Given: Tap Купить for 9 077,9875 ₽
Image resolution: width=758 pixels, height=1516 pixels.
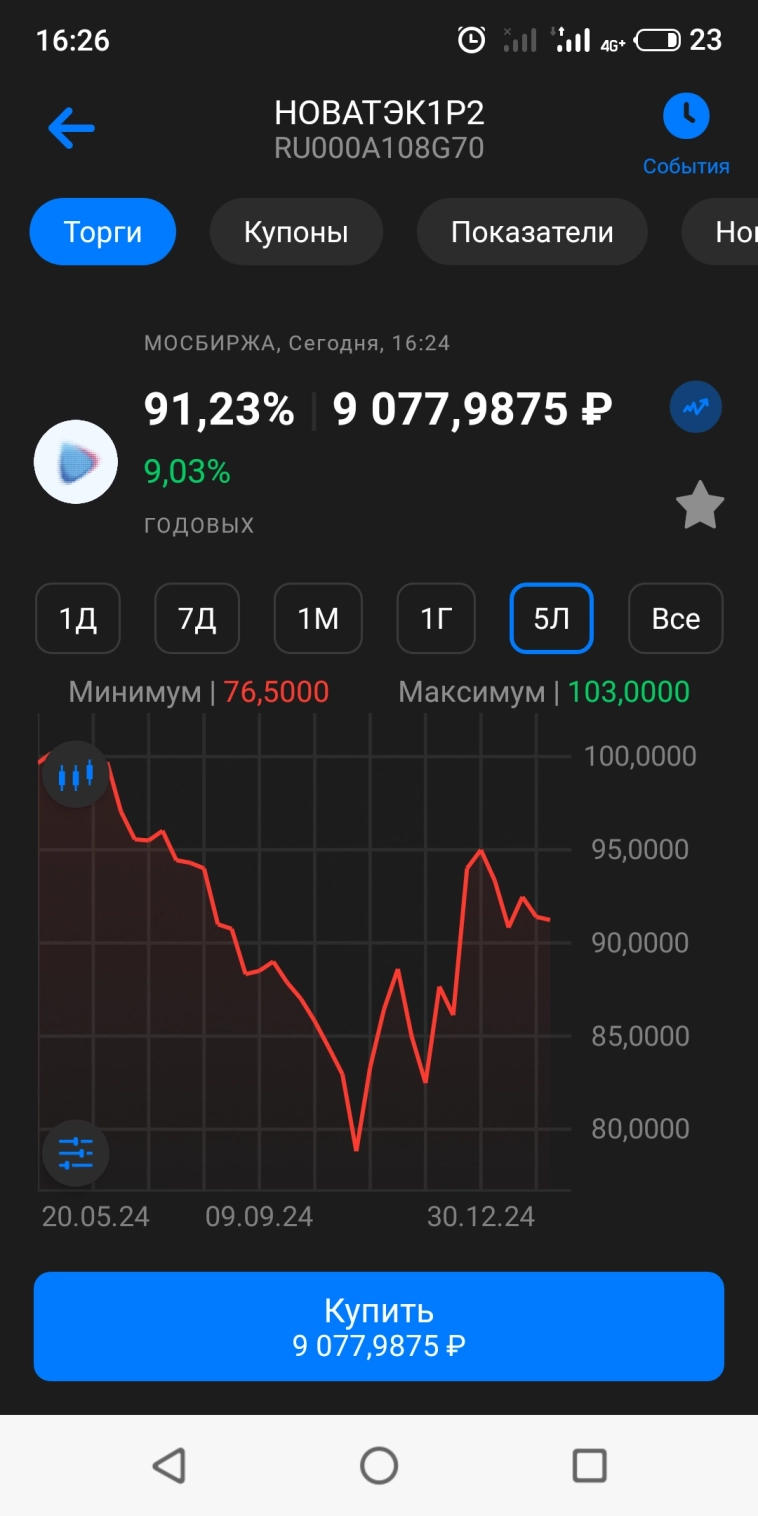Looking at the screenshot, I should (x=379, y=1326).
